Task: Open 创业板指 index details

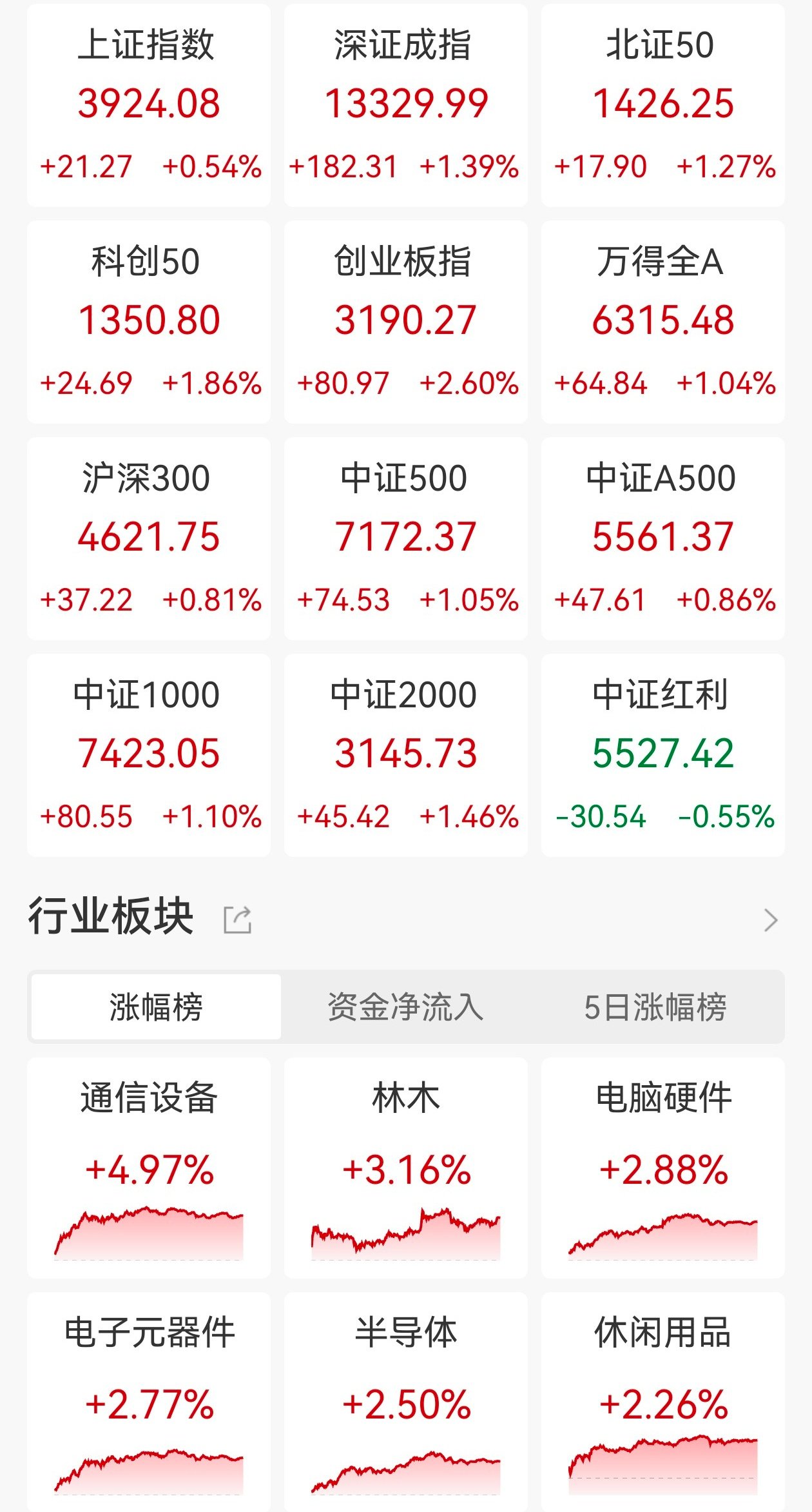Action: click(405, 322)
